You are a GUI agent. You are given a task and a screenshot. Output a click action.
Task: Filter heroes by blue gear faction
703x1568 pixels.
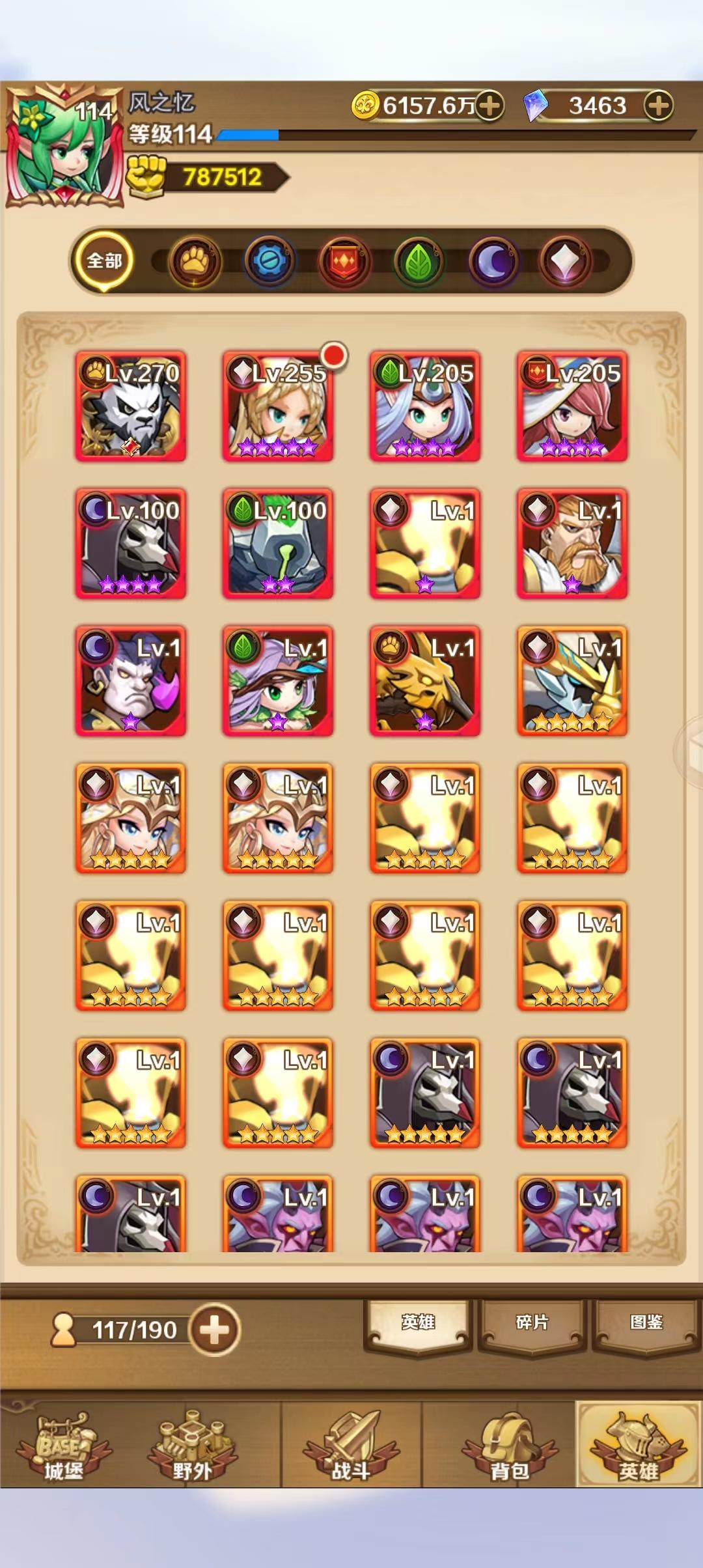click(269, 261)
